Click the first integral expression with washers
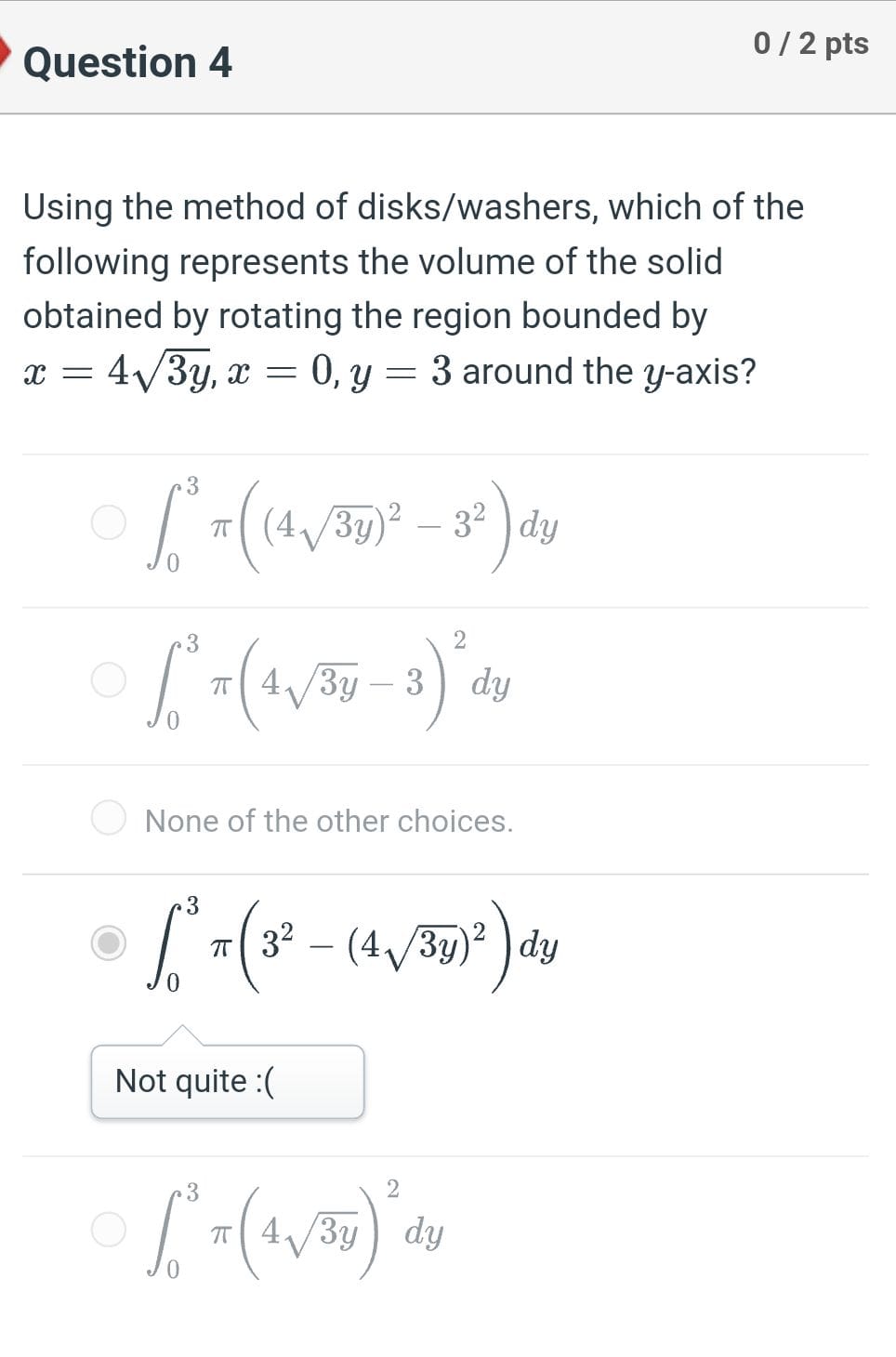 (x=353, y=525)
